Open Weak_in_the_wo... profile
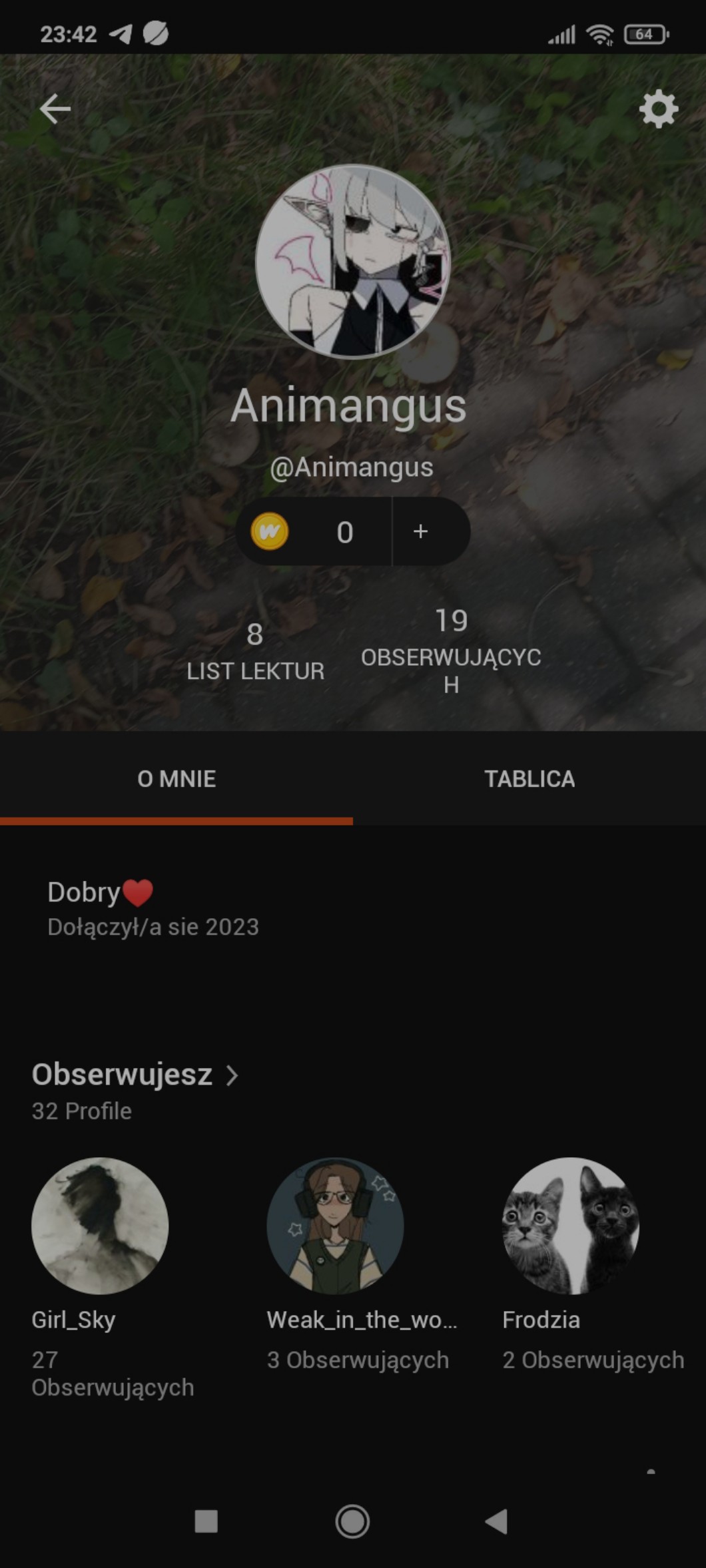This screenshot has width=706, height=1568. [335, 1226]
